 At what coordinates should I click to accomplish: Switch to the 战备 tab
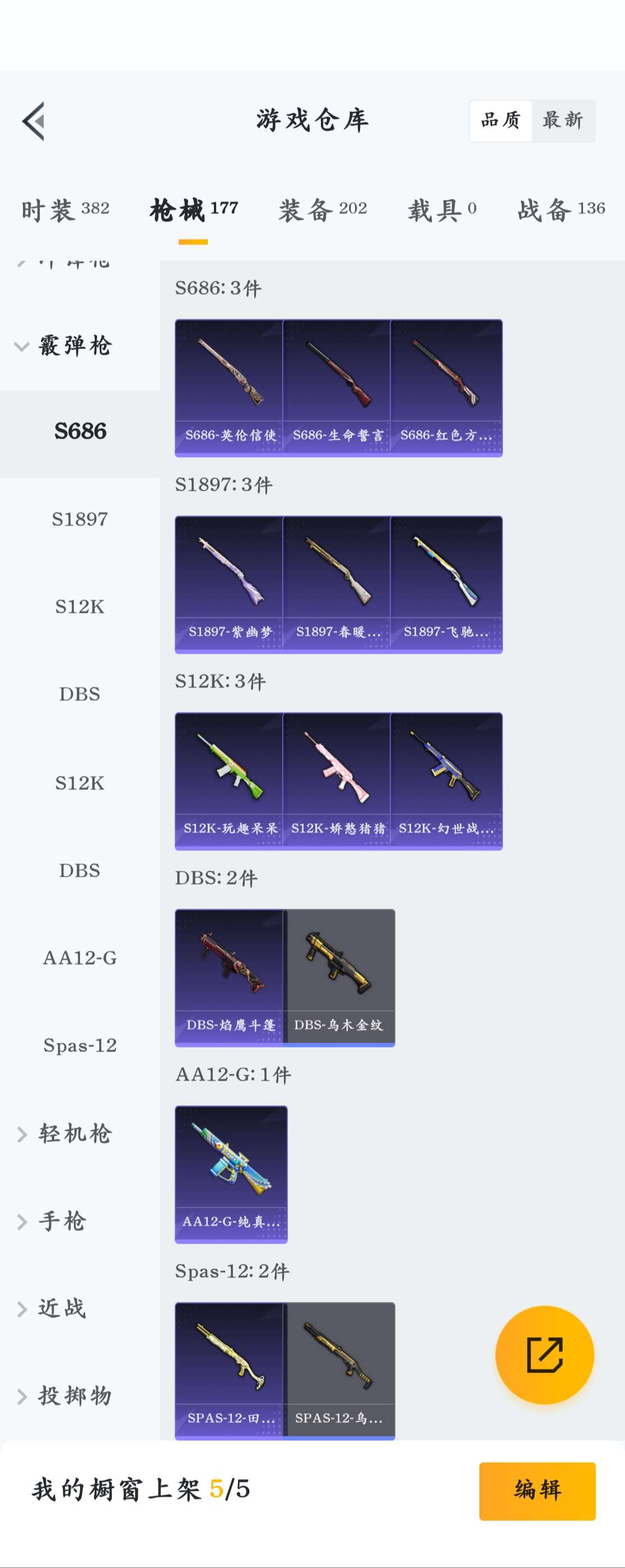click(561, 211)
